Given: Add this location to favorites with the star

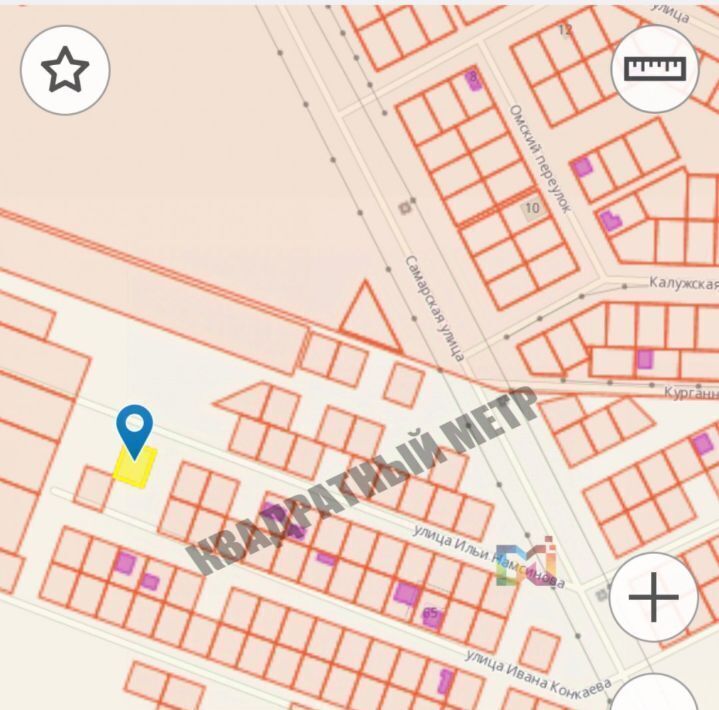Looking at the screenshot, I should (65, 70).
